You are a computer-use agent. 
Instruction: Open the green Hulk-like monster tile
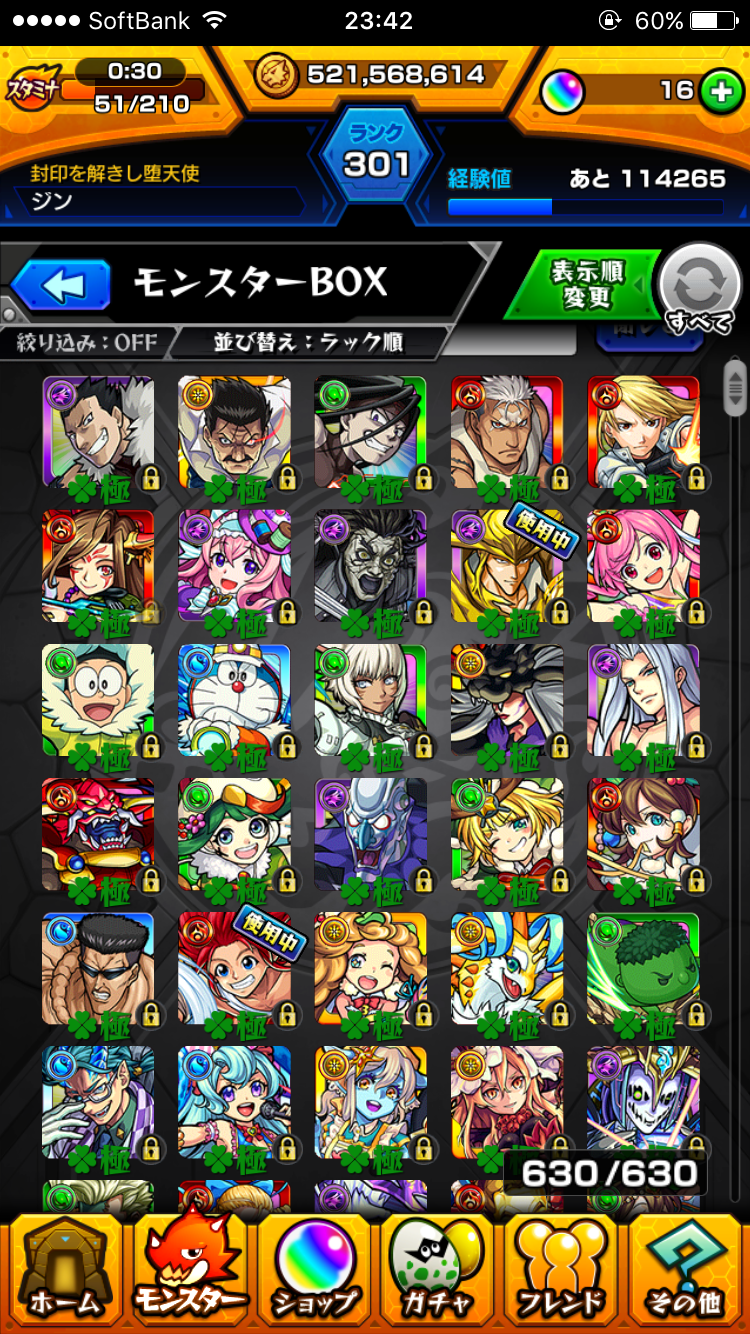click(x=643, y=968)
